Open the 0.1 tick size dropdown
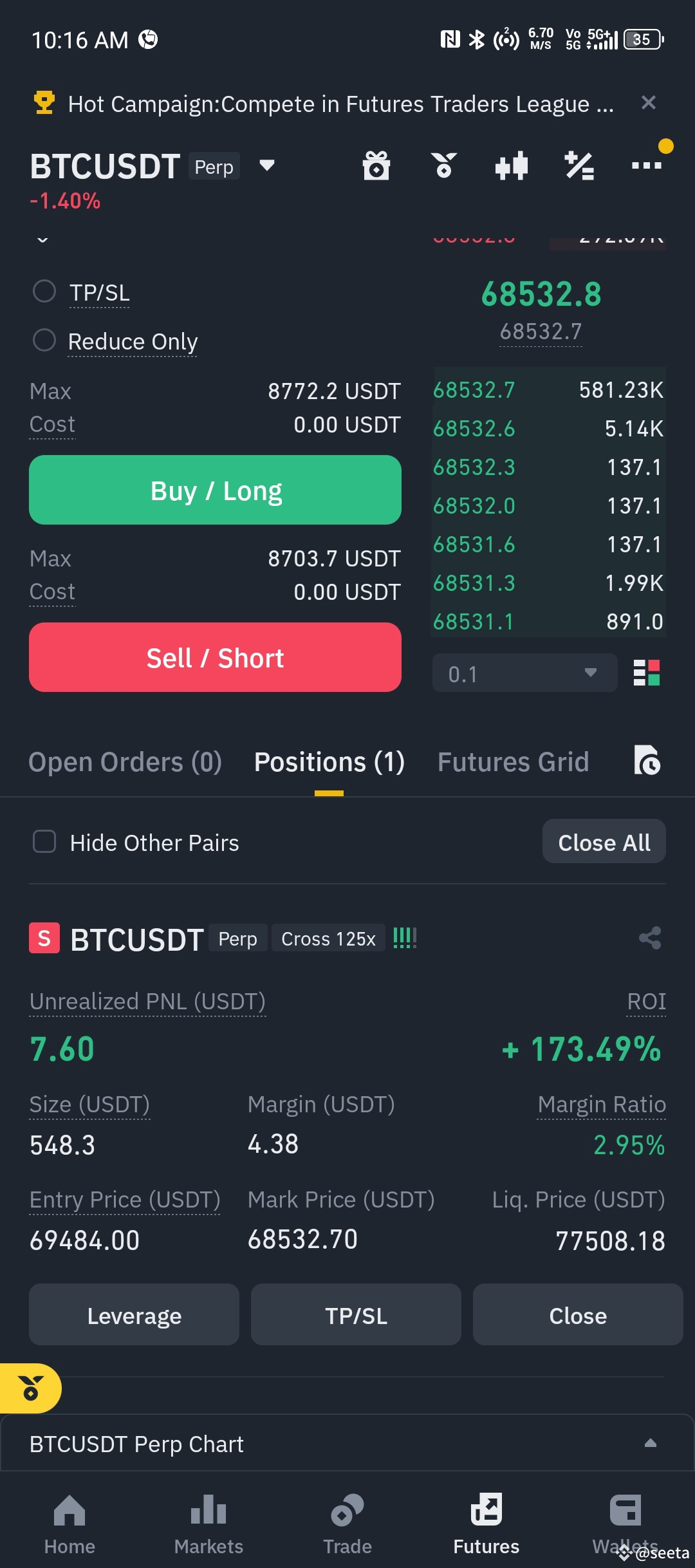Viewport: 695px width, 1568px height. coord(524,673)
